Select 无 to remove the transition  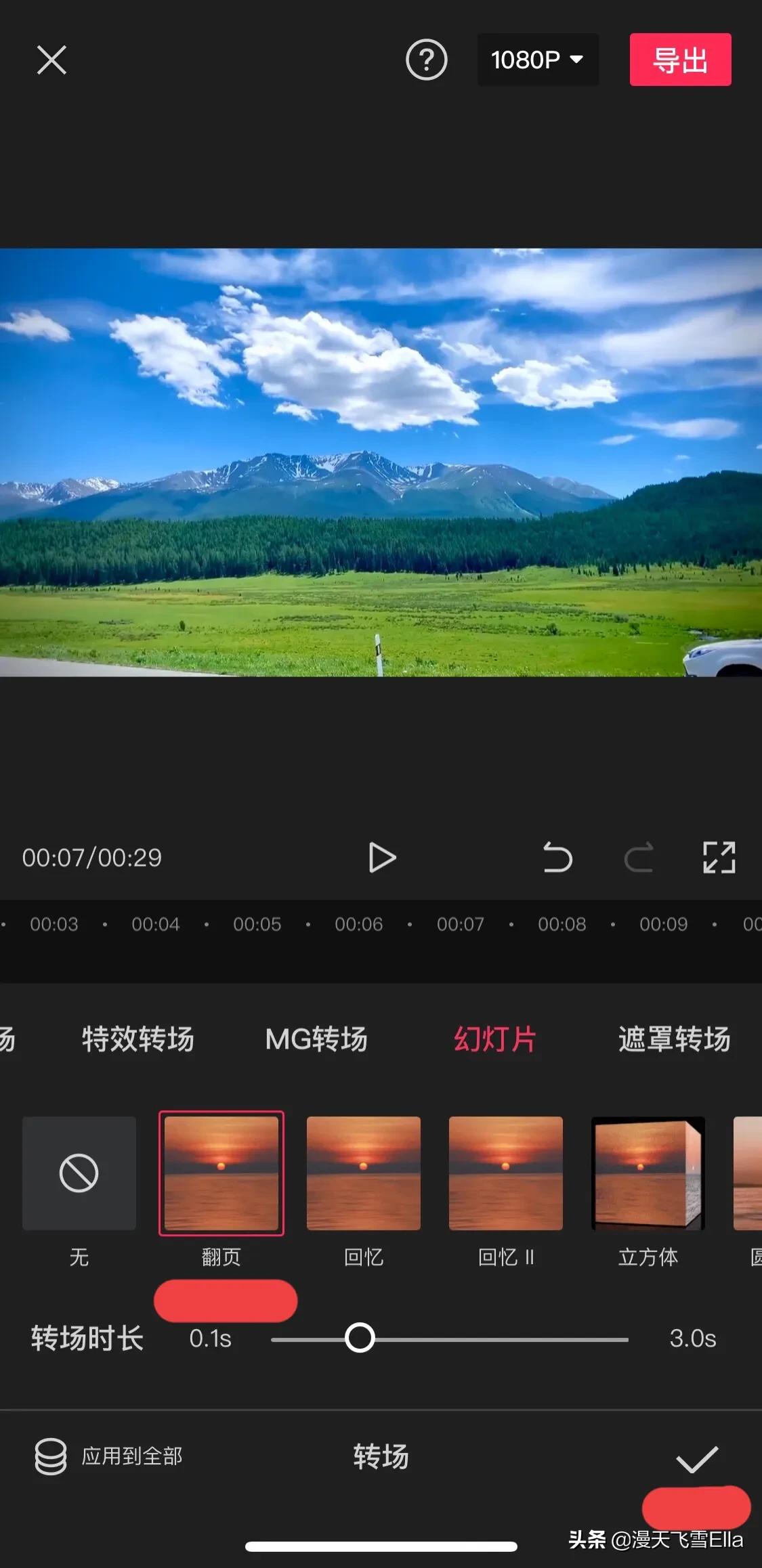[79, 1173]
